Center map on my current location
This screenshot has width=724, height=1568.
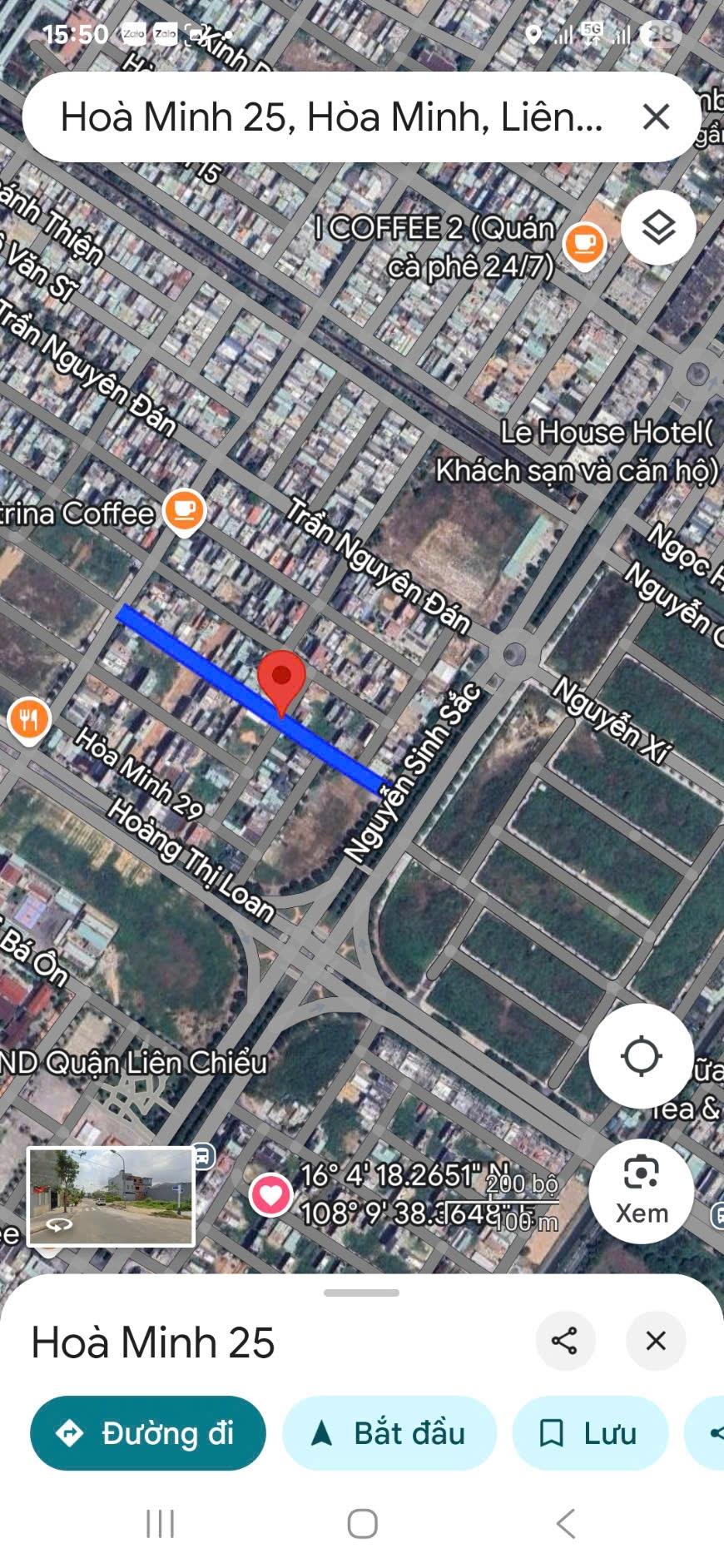pos(641,1056)
